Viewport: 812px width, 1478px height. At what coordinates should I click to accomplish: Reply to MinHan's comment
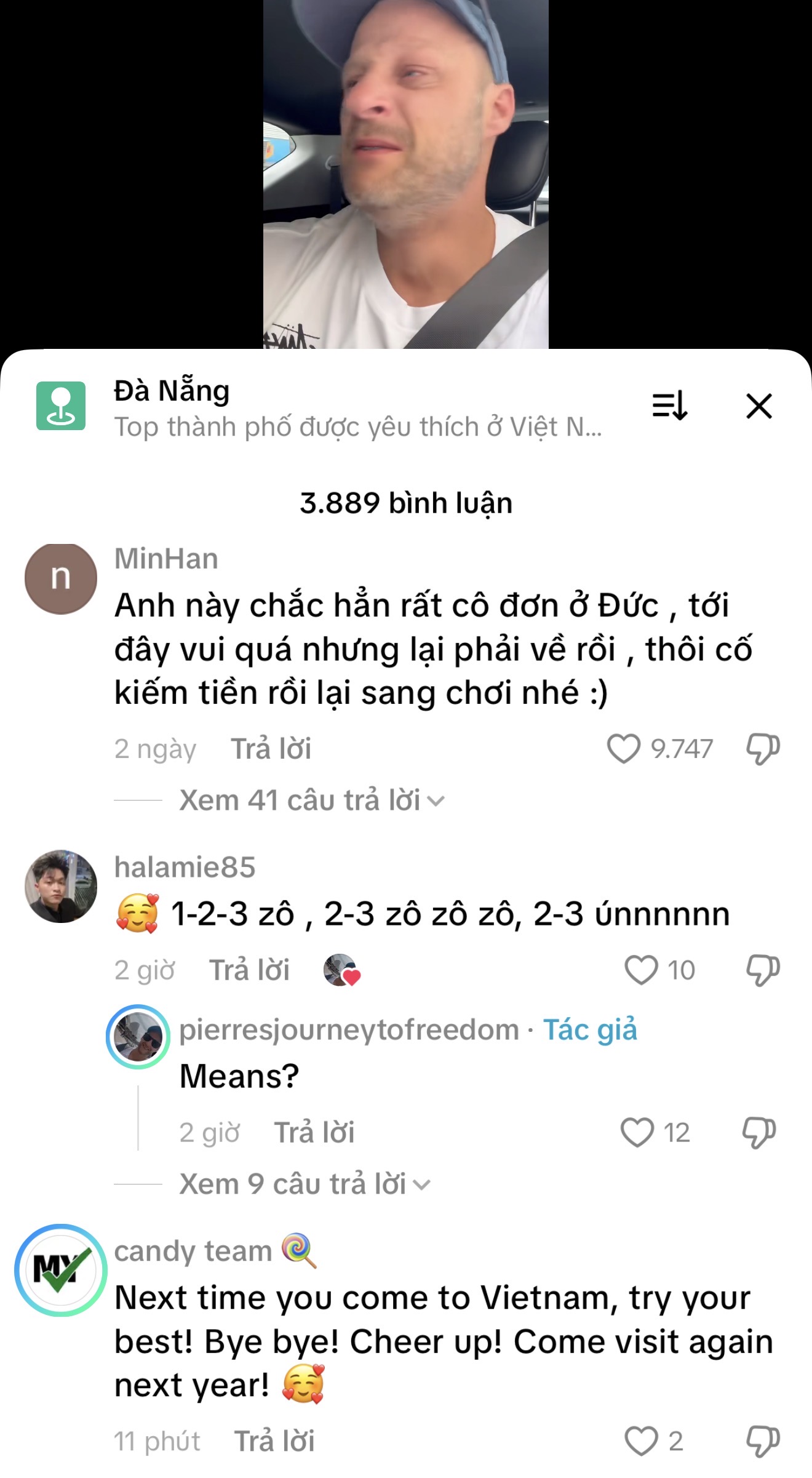(271, 748)
